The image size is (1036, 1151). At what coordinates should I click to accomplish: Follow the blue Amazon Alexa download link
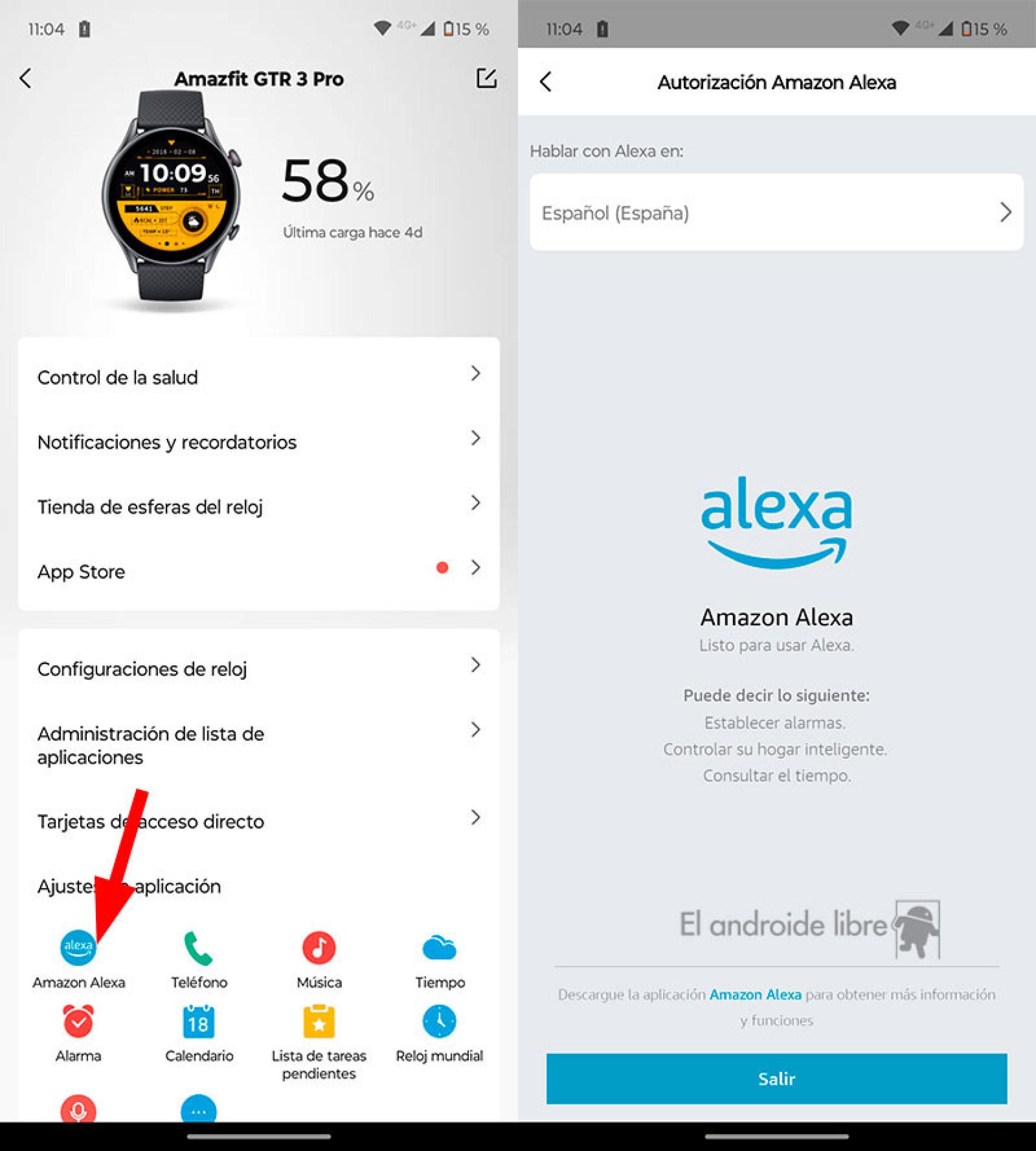(755, 994)
